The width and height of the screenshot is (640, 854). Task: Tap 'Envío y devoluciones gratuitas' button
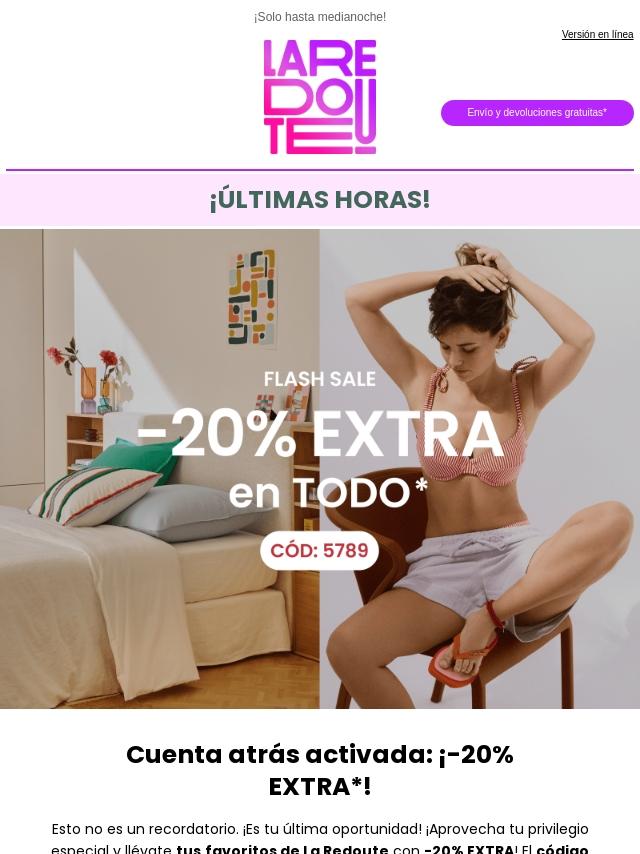click(537, 113)
